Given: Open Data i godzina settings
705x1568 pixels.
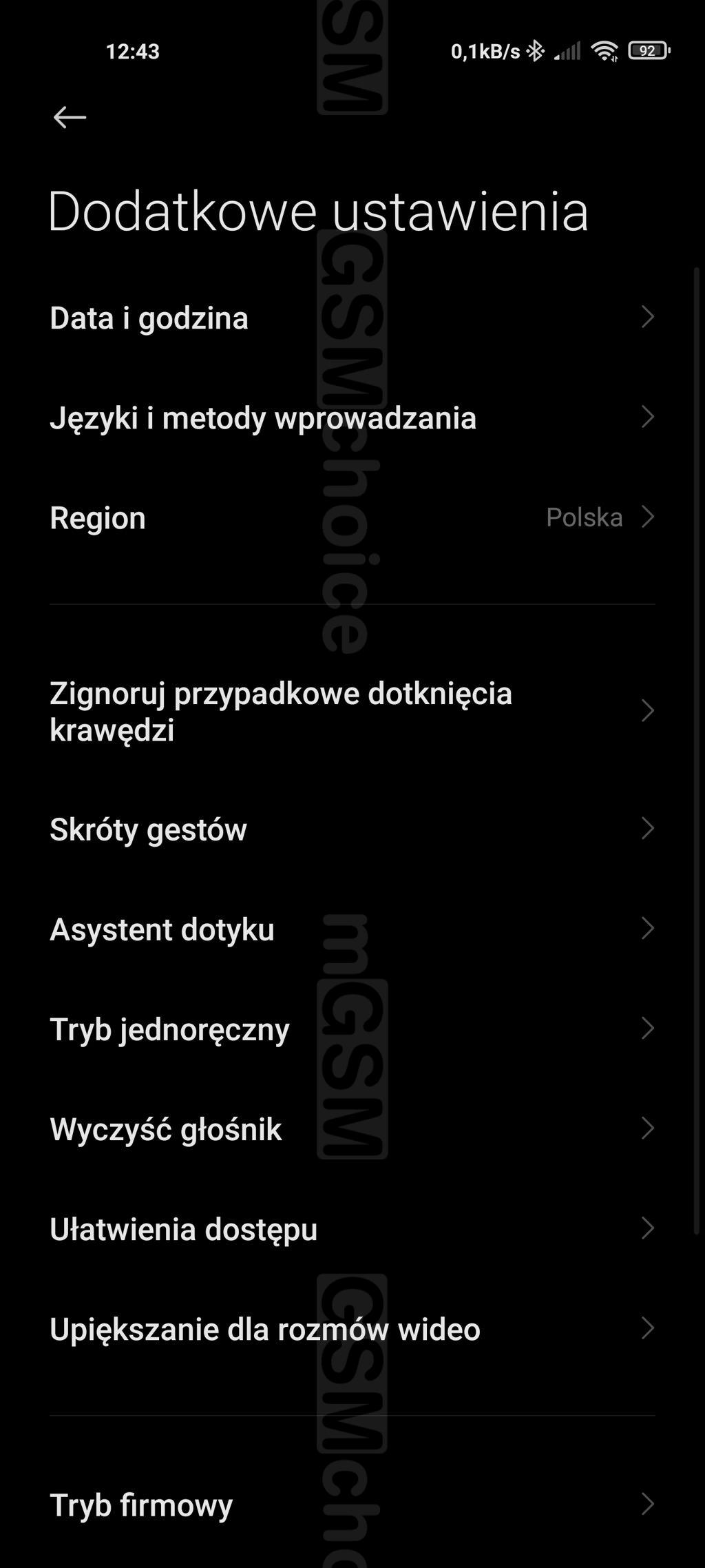Looking at the screenshot, I should pos(352,318).
